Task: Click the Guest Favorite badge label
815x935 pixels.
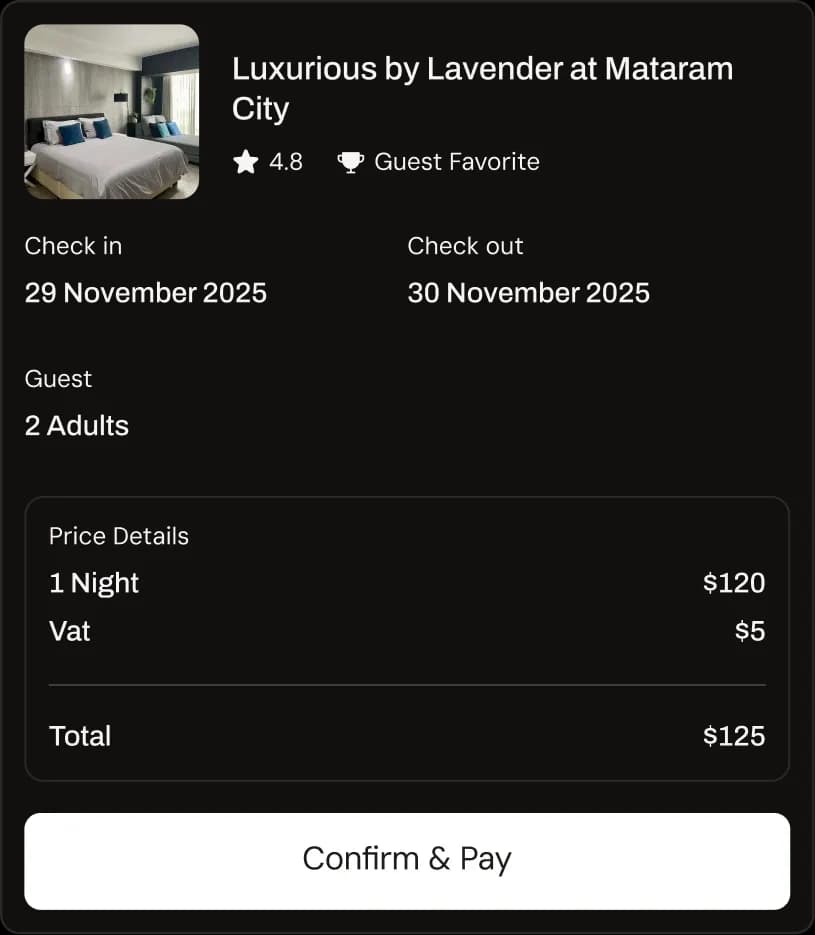Action: pyautogui.click(x=455, y=161)
